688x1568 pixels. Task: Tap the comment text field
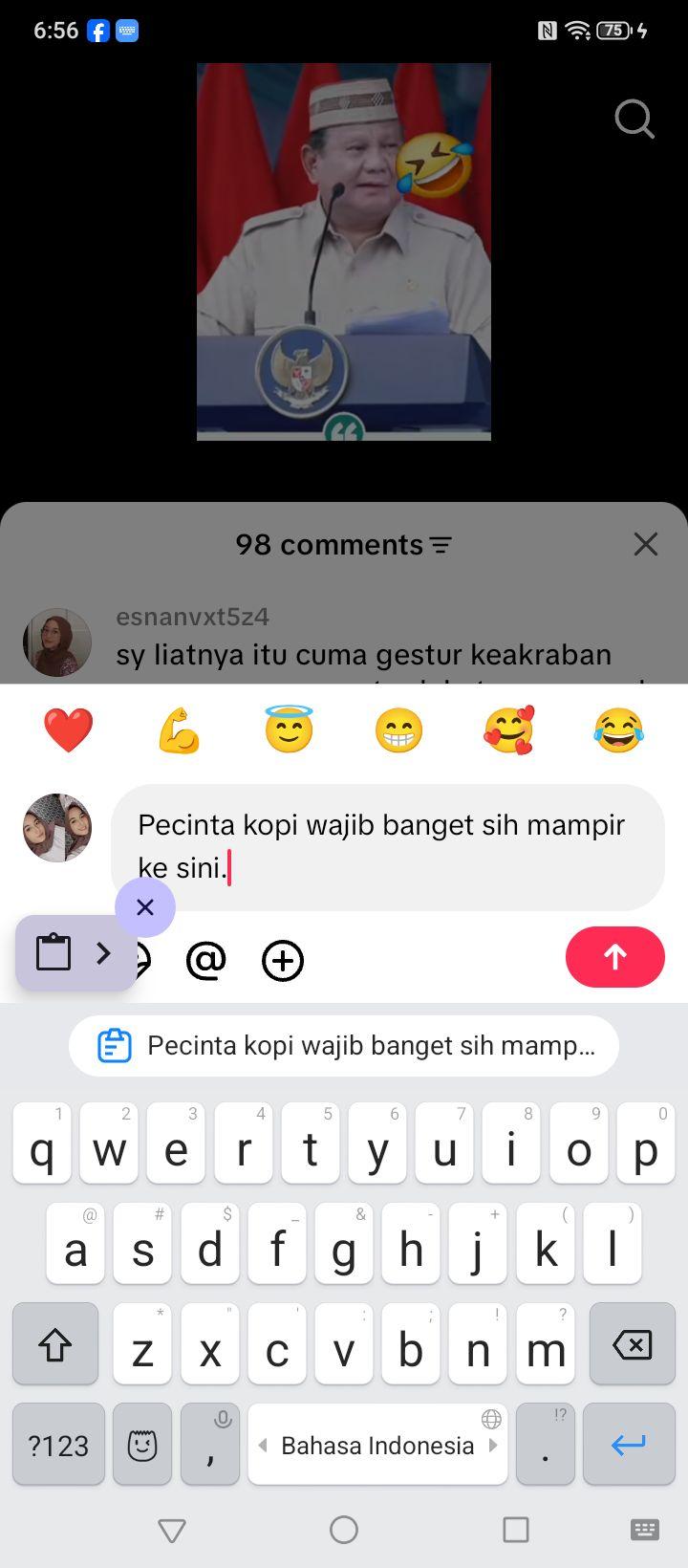[388, 847]
